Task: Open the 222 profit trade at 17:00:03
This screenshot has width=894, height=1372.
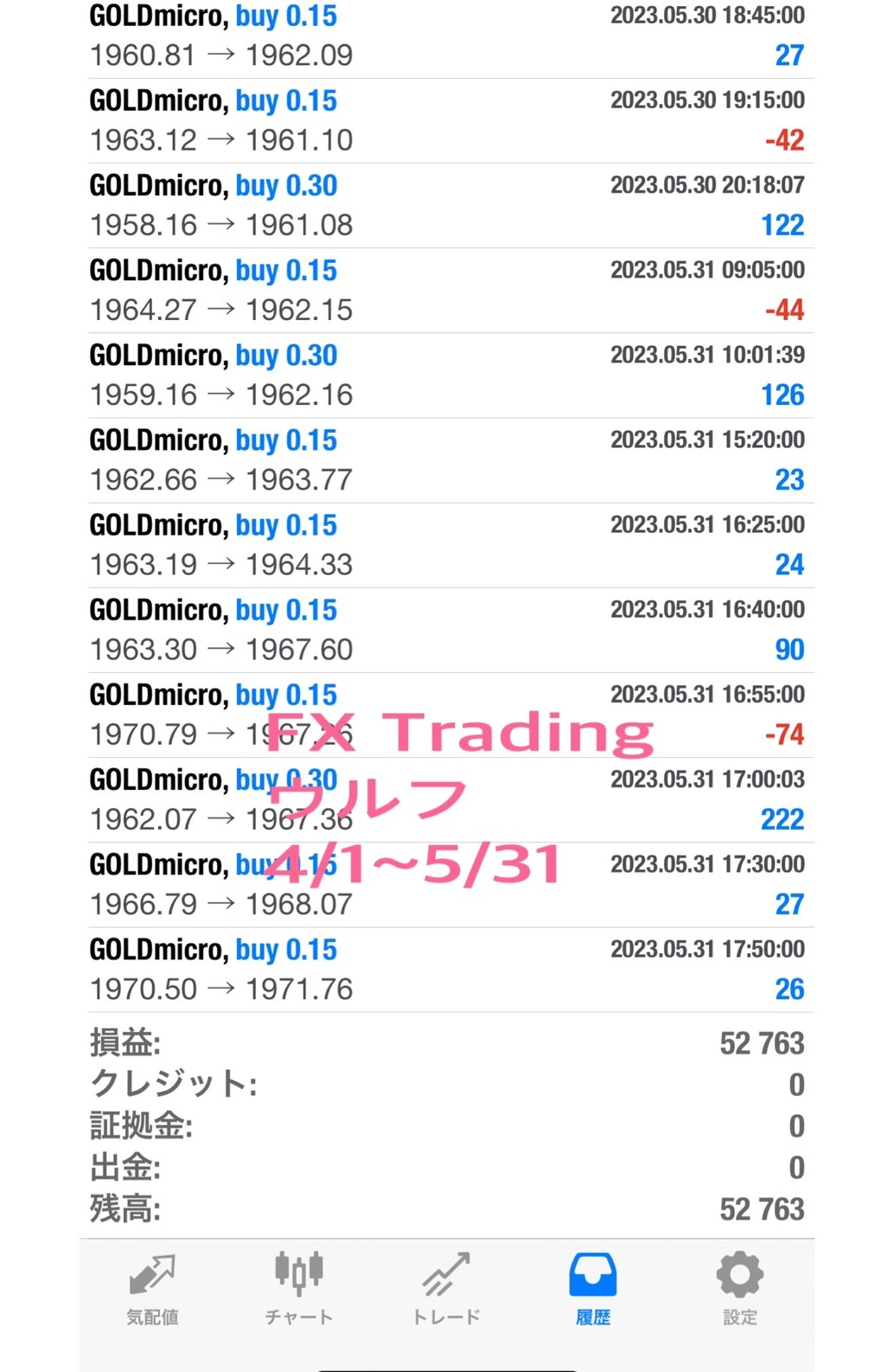Action: tap(446, 799)
